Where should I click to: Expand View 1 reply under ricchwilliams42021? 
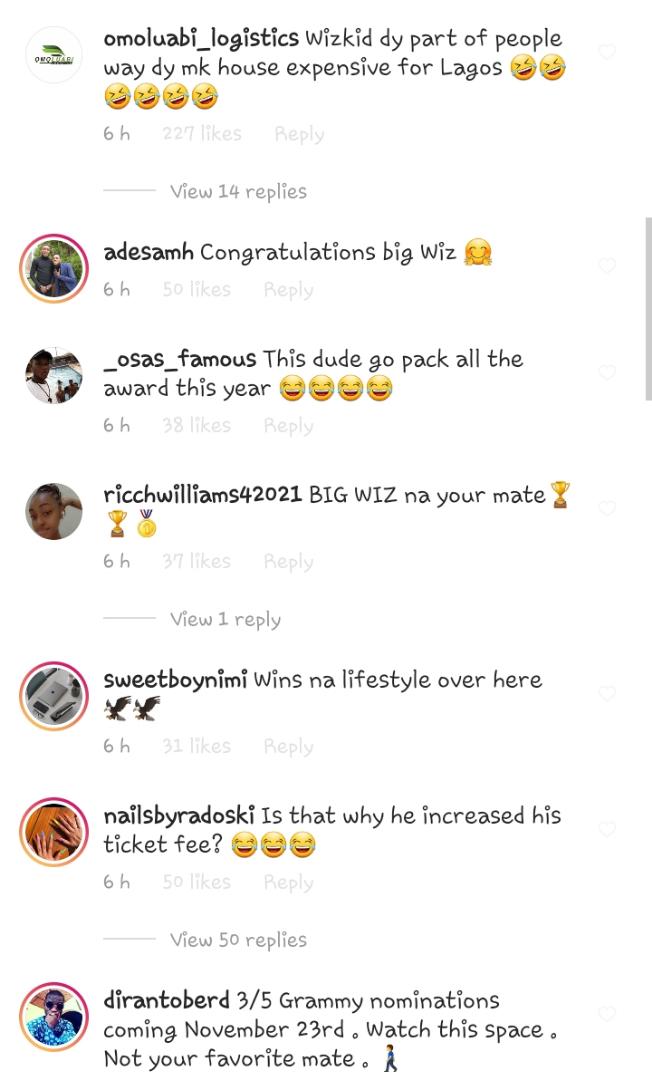pyautogui.click(x=225, y=619)
